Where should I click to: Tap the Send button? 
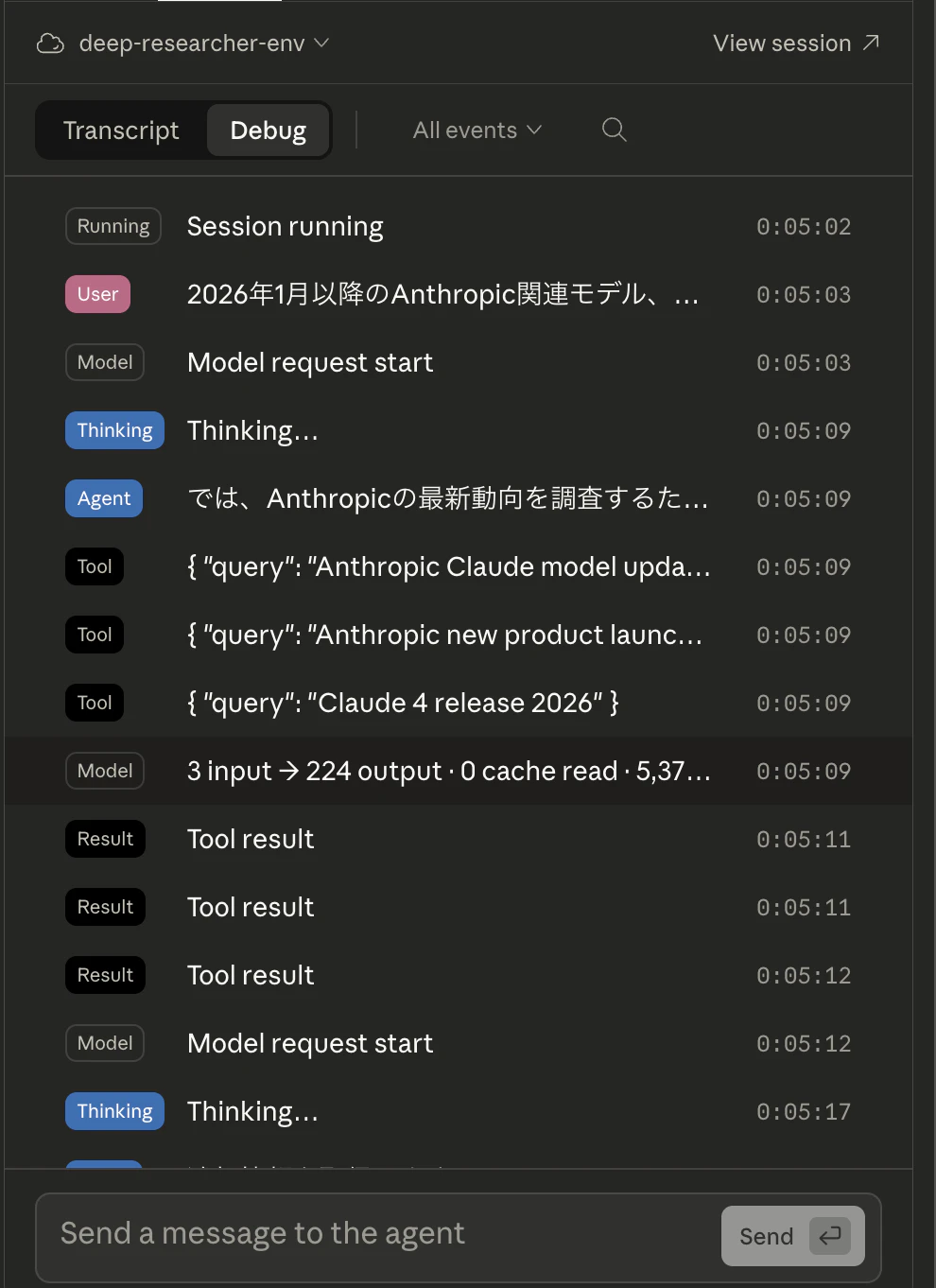pyautogui.click(x=792, y=1236)
